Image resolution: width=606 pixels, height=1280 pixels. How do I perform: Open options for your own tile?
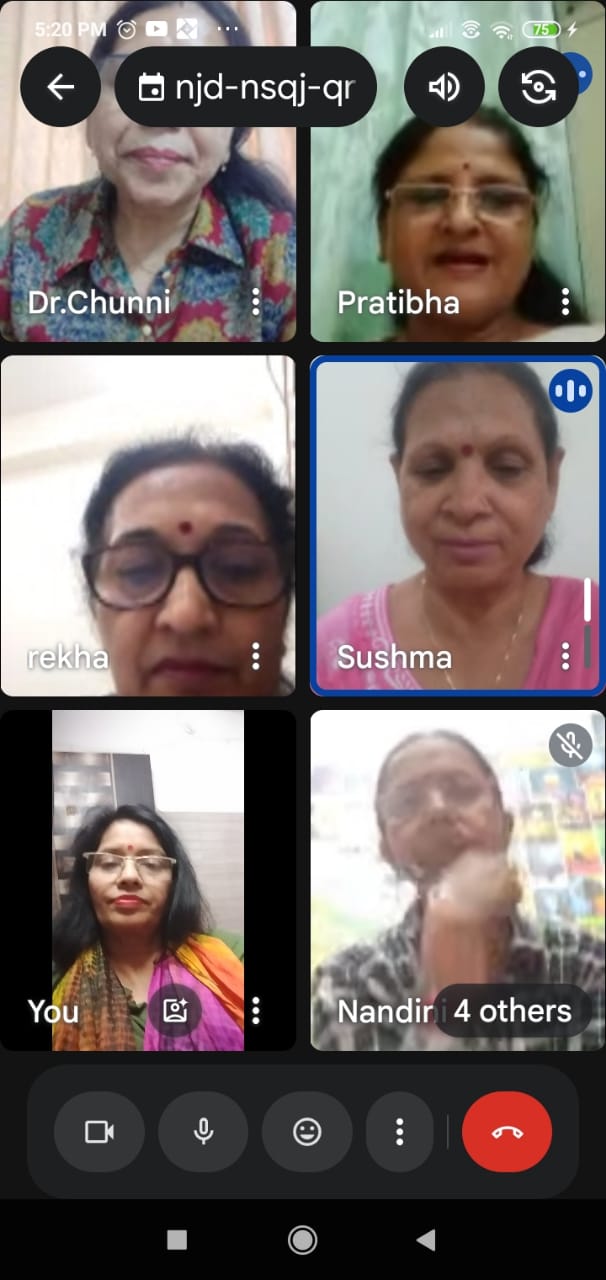coord(256,1011)
